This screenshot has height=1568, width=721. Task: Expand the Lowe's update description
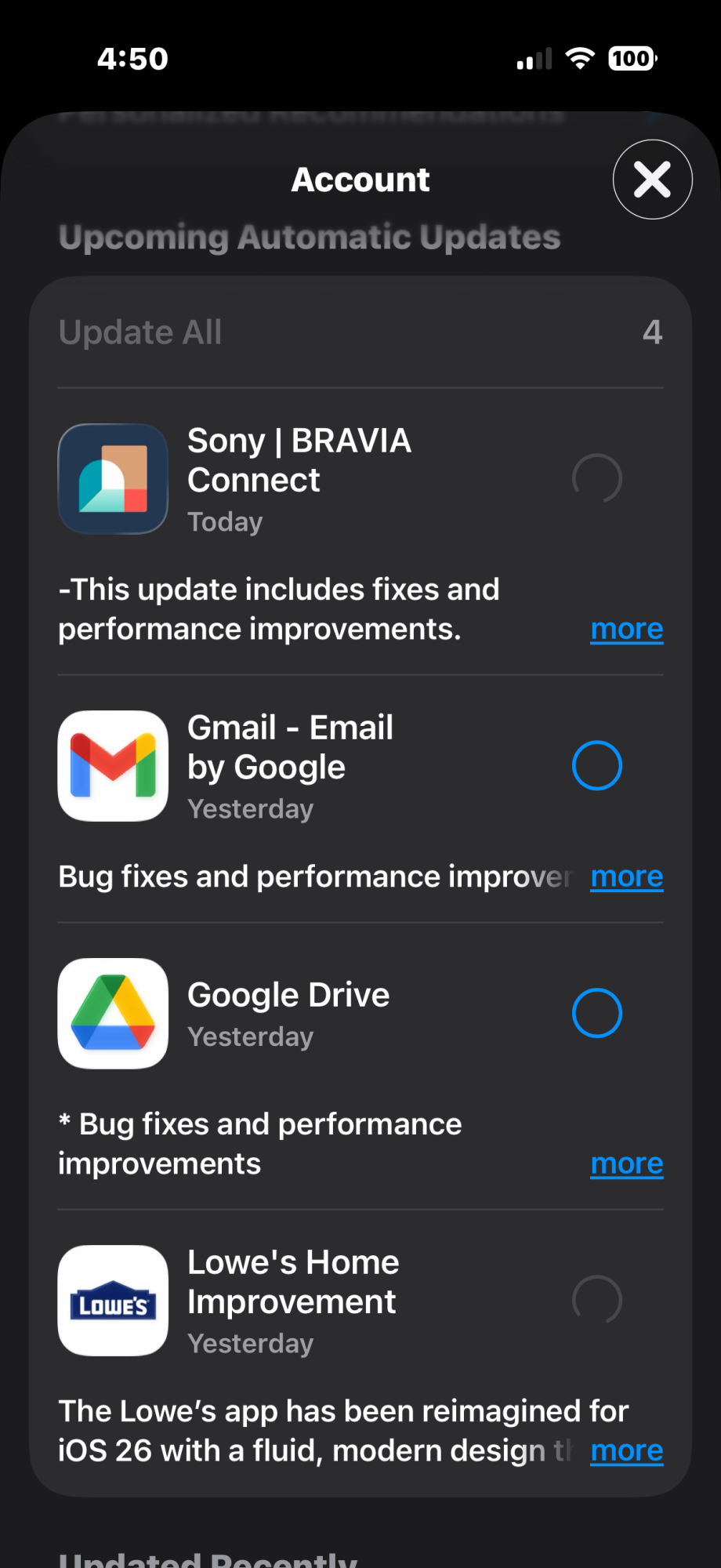click(626, 1451)
